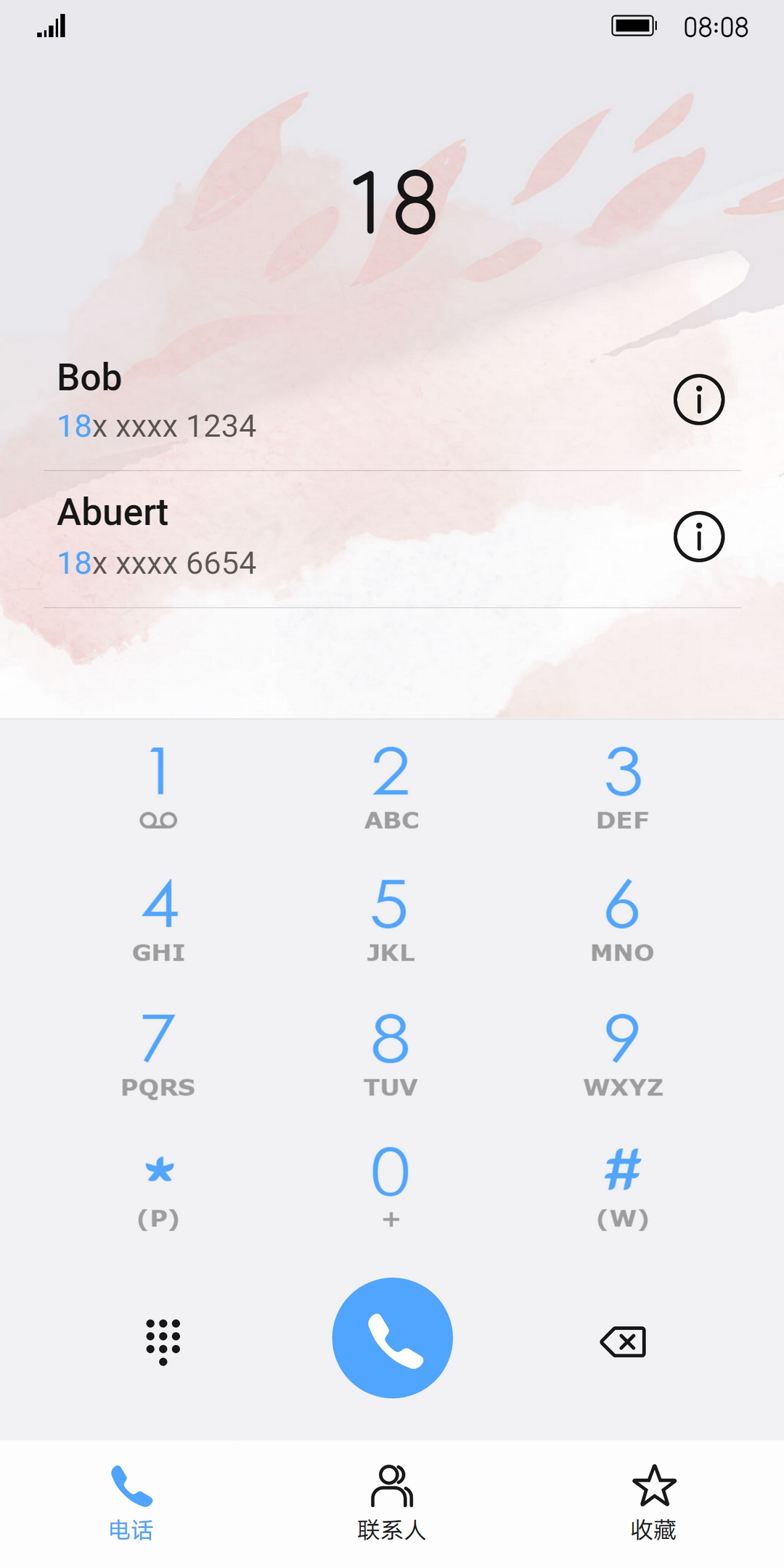The image size is (784, 1568).
Task: Tap the 9 WXYZ key
Action: (623, 1053)
